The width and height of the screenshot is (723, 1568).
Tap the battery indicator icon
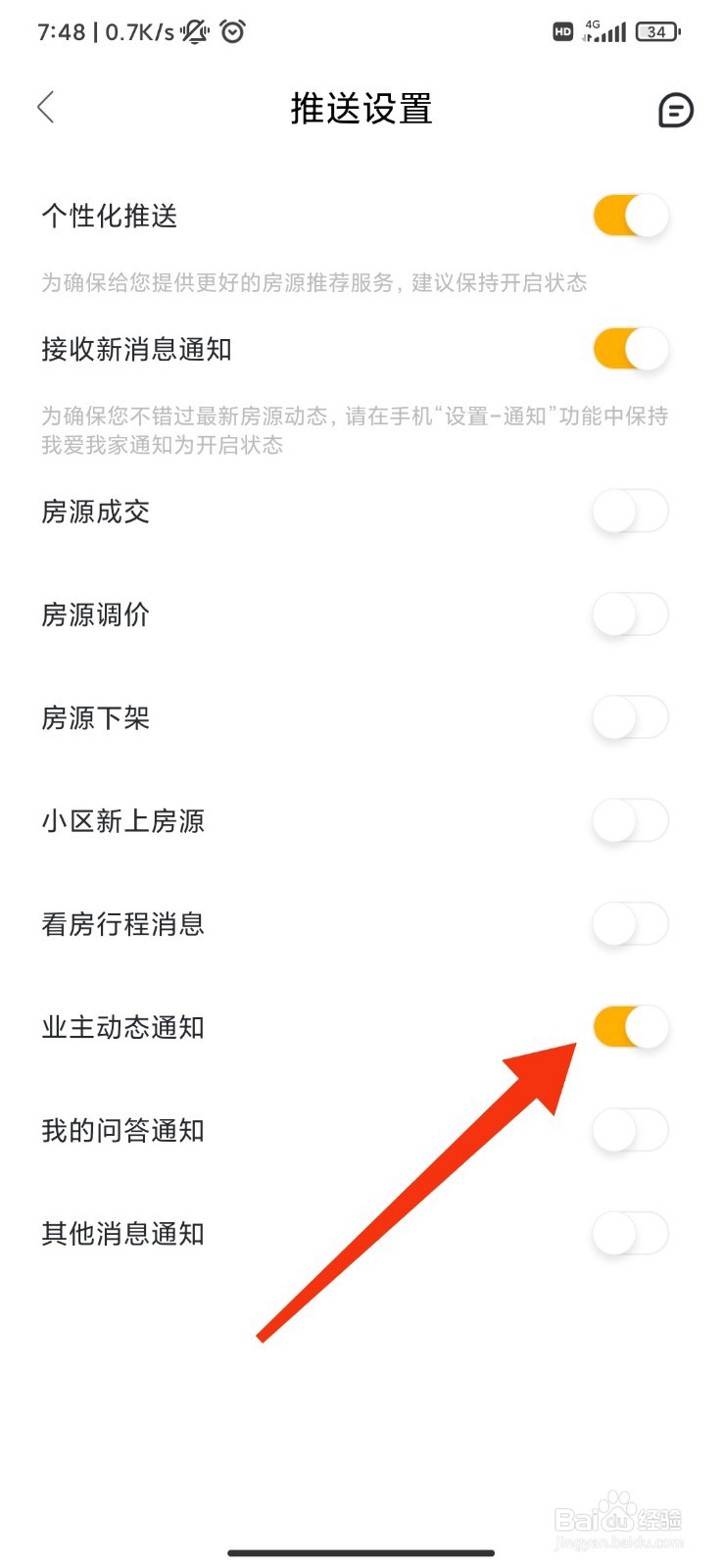(655, 30)
